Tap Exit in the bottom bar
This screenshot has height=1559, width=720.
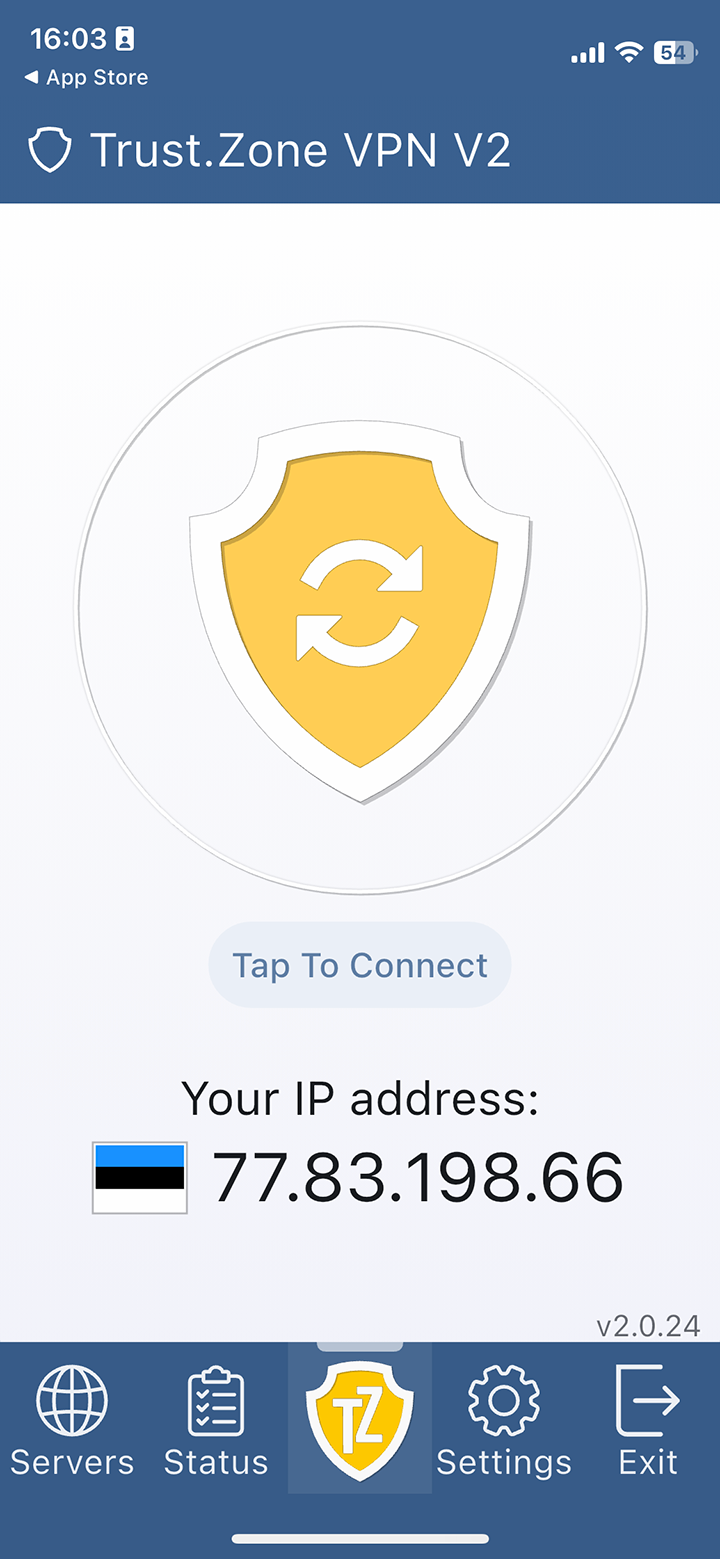(x=648, y=1420)
